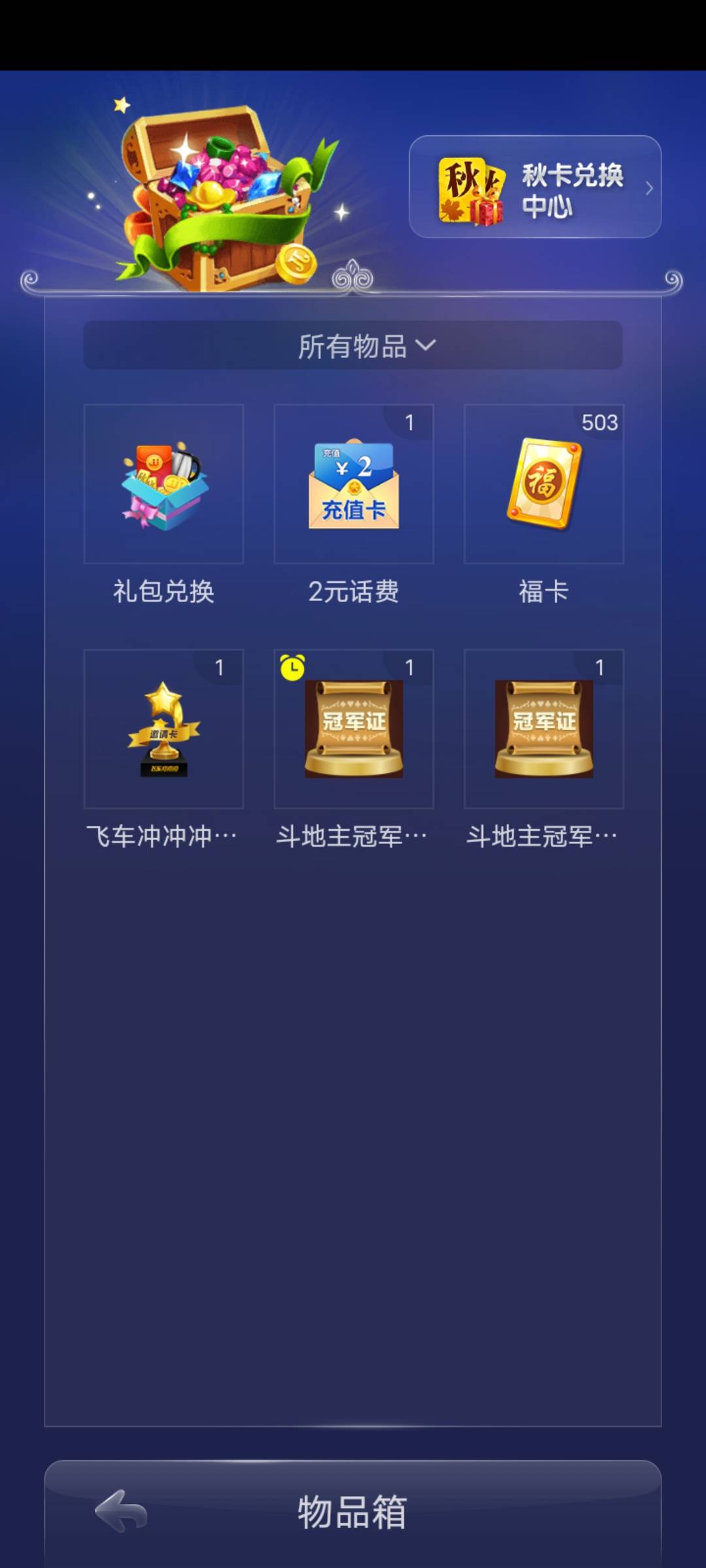Select the 2元话费 recharge card item
706x1568 pixels.
353,485
